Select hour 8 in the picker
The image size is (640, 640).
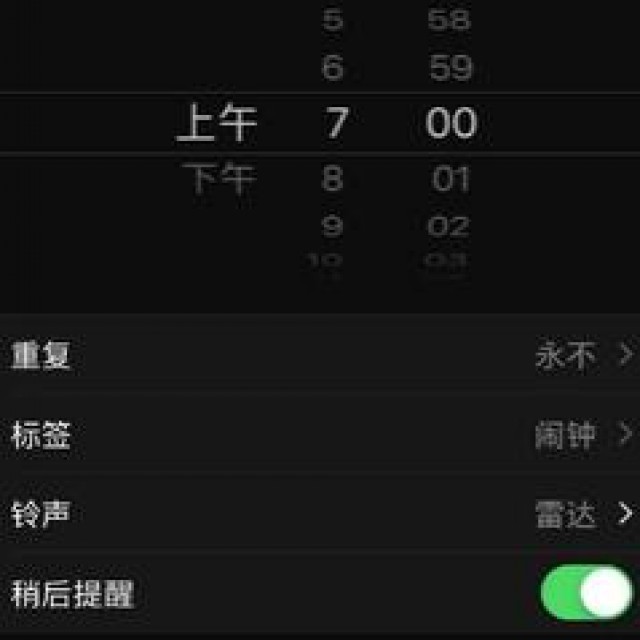333,179
